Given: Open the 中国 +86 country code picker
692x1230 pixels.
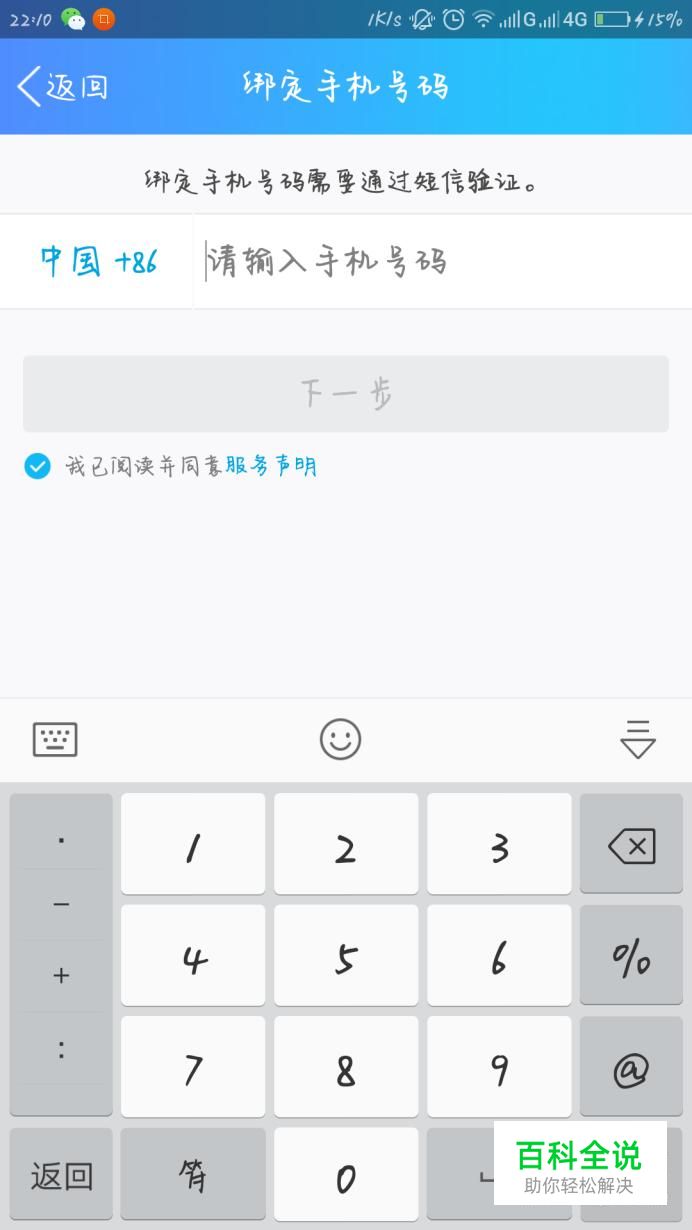Looking at the screenshot, I should [x=97, y=262].
